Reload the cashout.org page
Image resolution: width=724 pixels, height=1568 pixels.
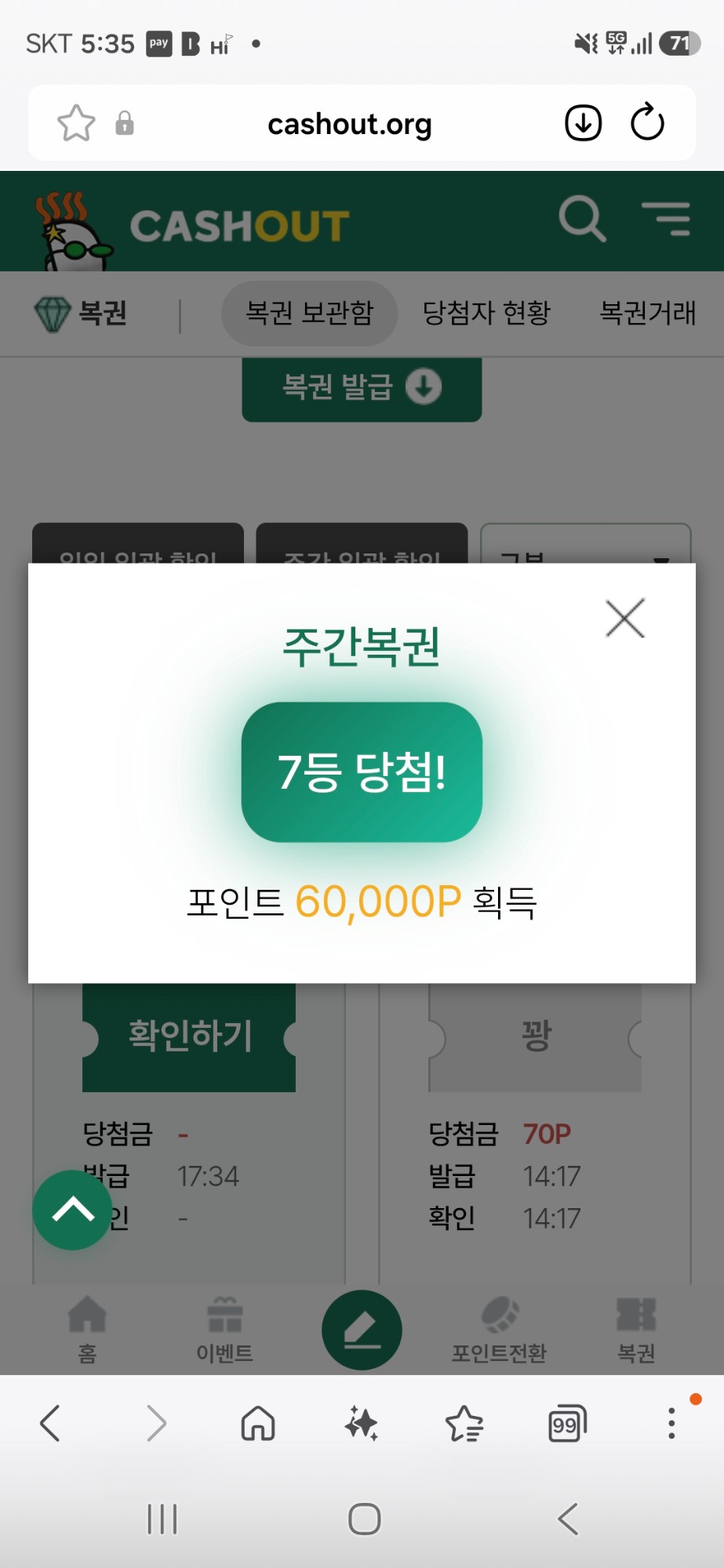pos(647,122)
